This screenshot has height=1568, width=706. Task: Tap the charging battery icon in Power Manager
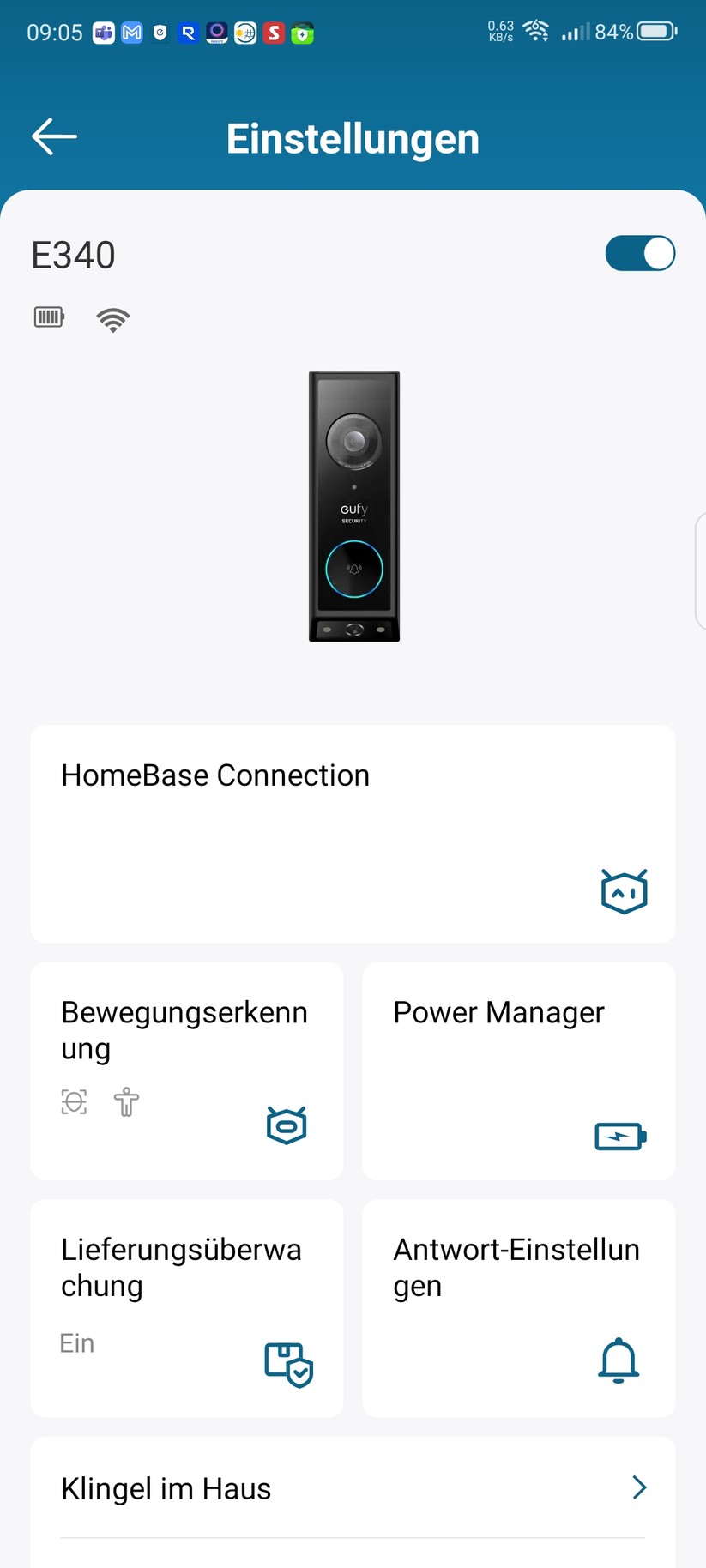pyautogui.click(x=619, y=1136)
